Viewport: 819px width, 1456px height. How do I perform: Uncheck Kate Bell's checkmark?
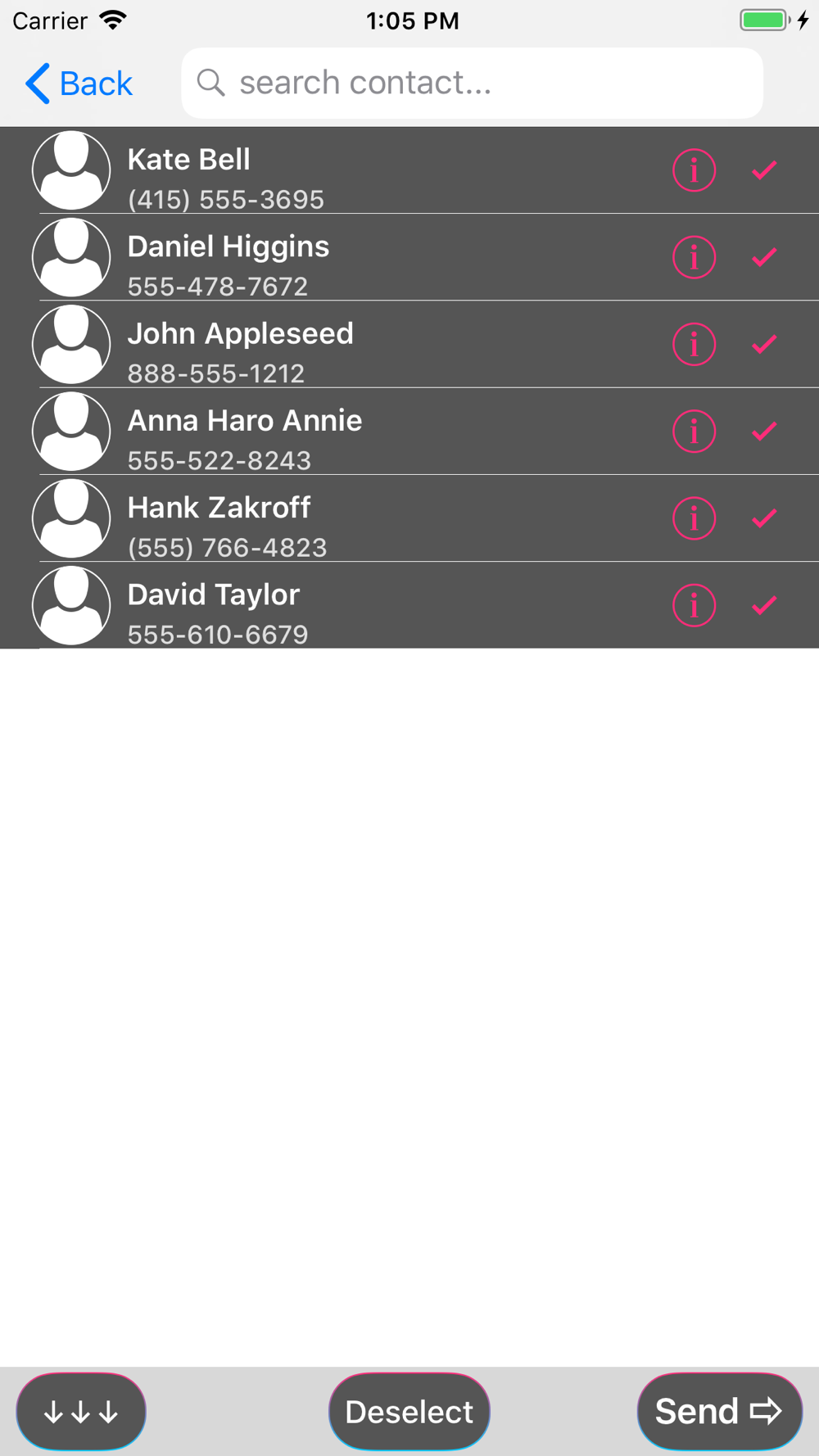[764, 170]
